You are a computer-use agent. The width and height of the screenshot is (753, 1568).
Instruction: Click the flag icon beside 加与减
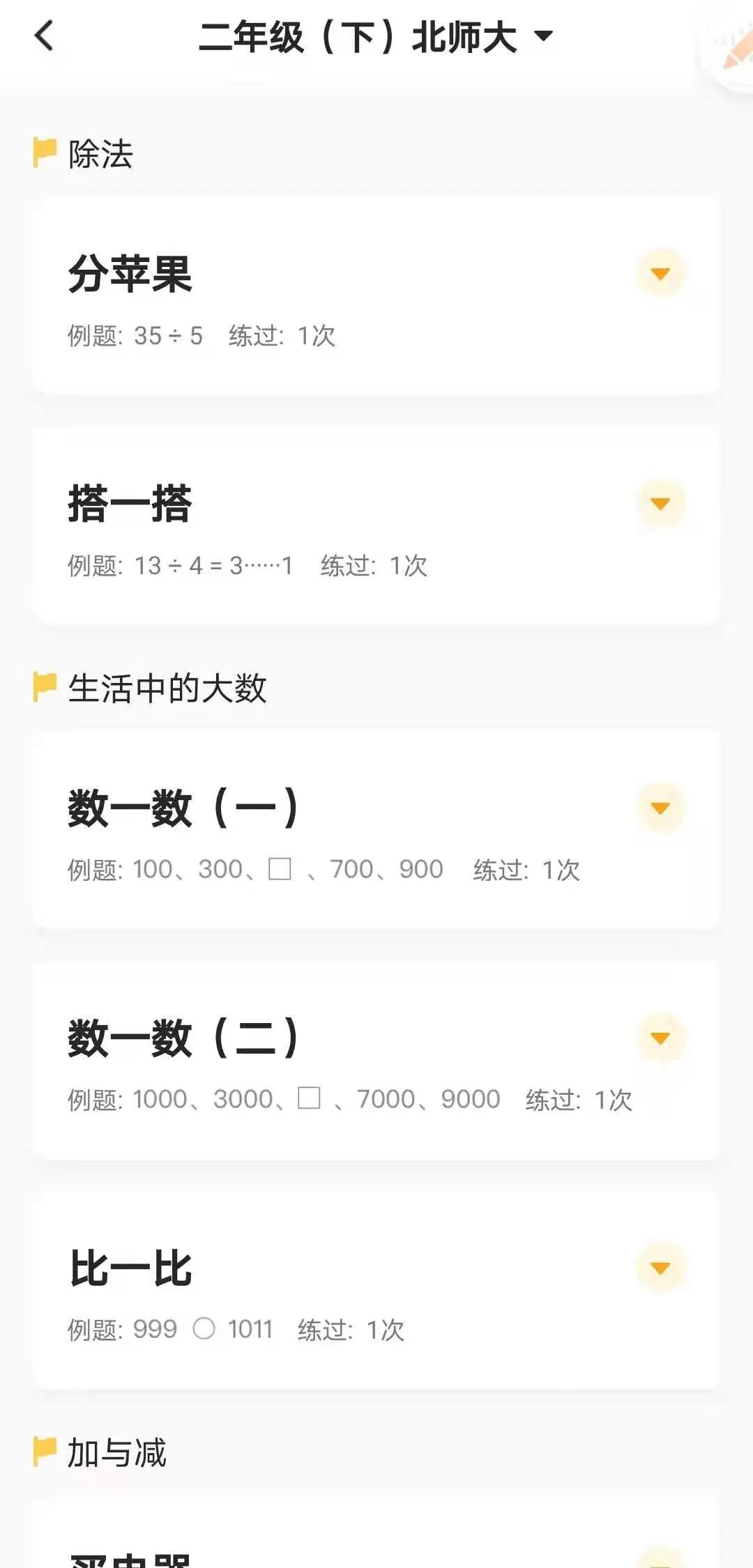(43, 1453)
